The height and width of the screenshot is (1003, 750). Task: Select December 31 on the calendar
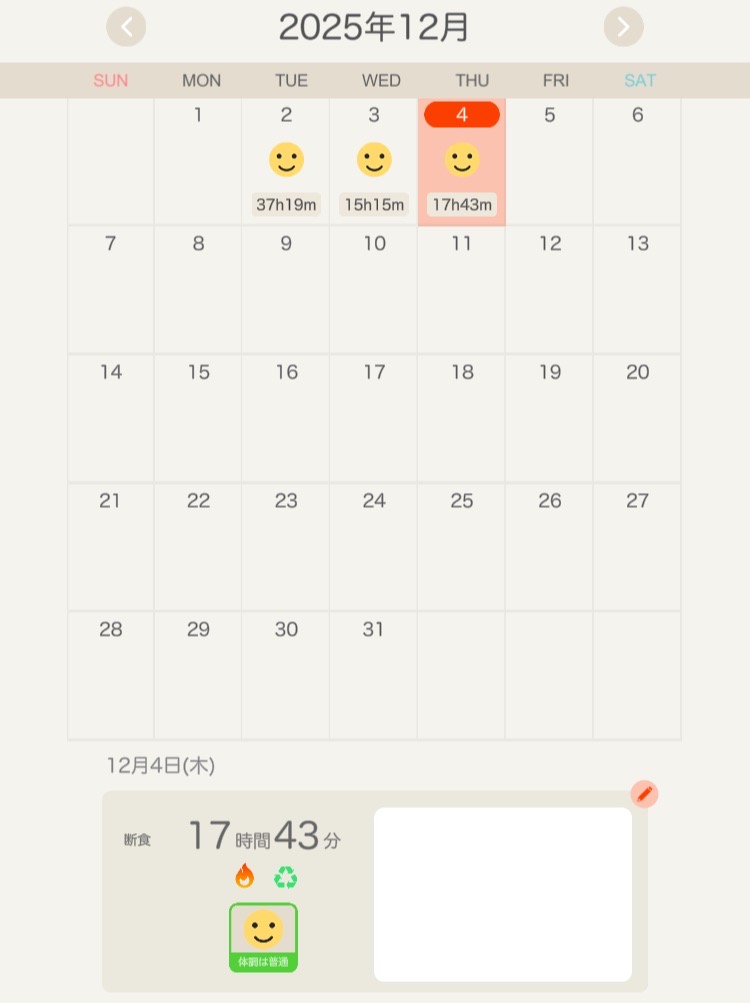[x=374, y=675]
